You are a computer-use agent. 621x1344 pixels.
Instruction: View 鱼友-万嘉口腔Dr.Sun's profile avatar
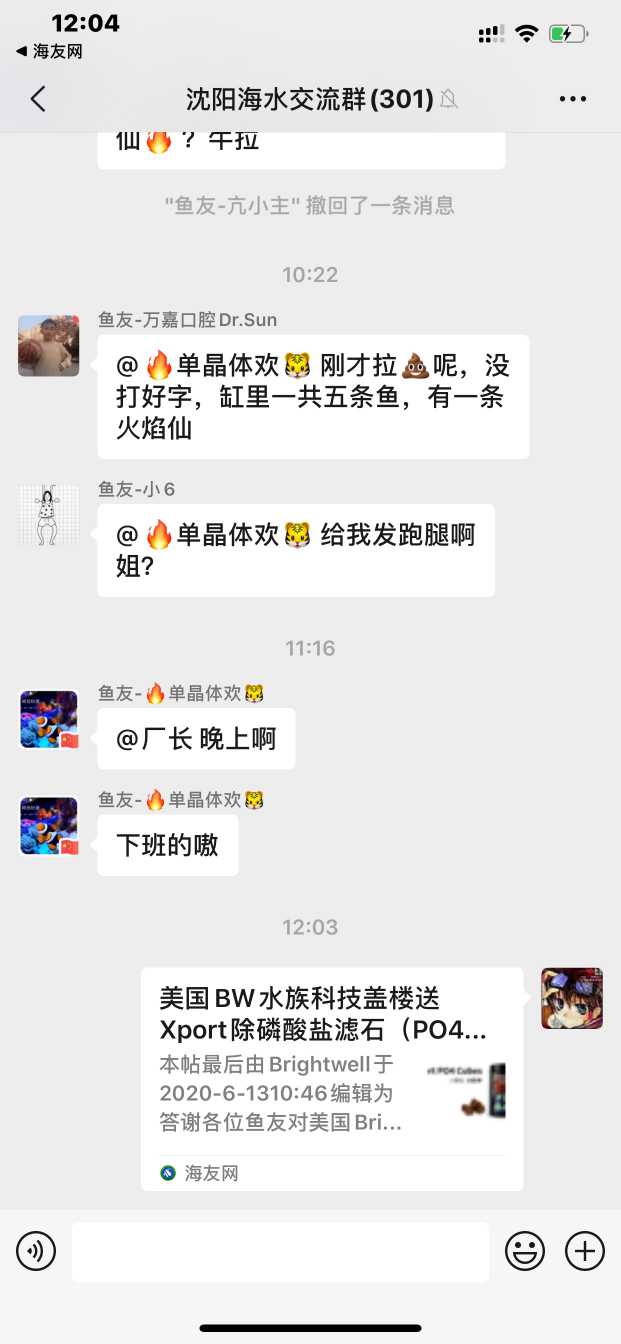(49, 346)
